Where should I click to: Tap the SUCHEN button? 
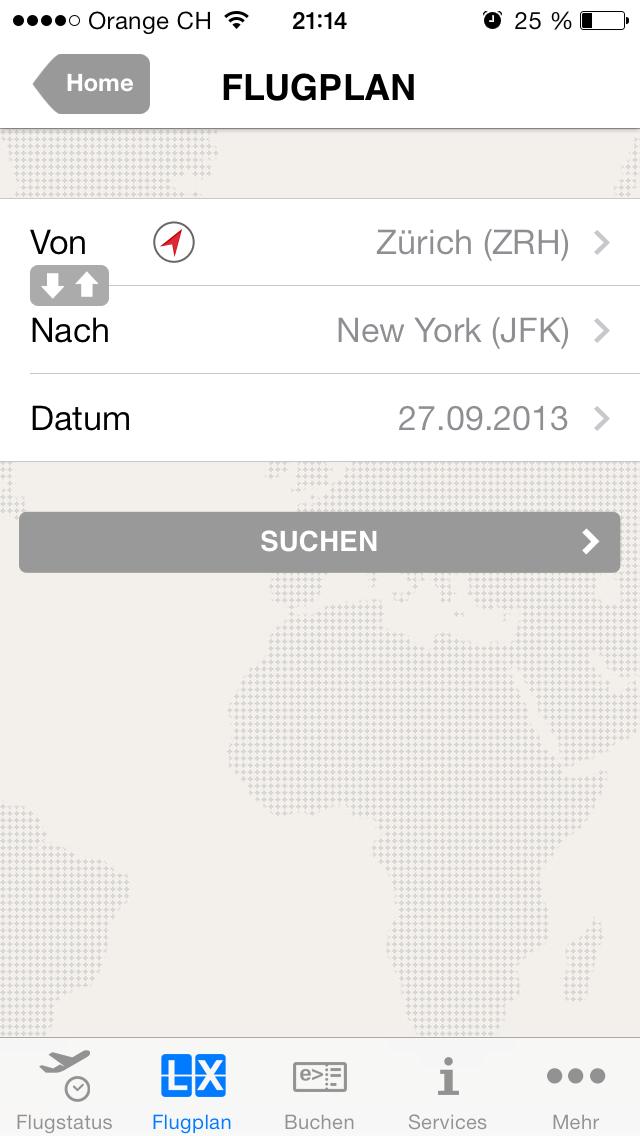tap(320, 542)
